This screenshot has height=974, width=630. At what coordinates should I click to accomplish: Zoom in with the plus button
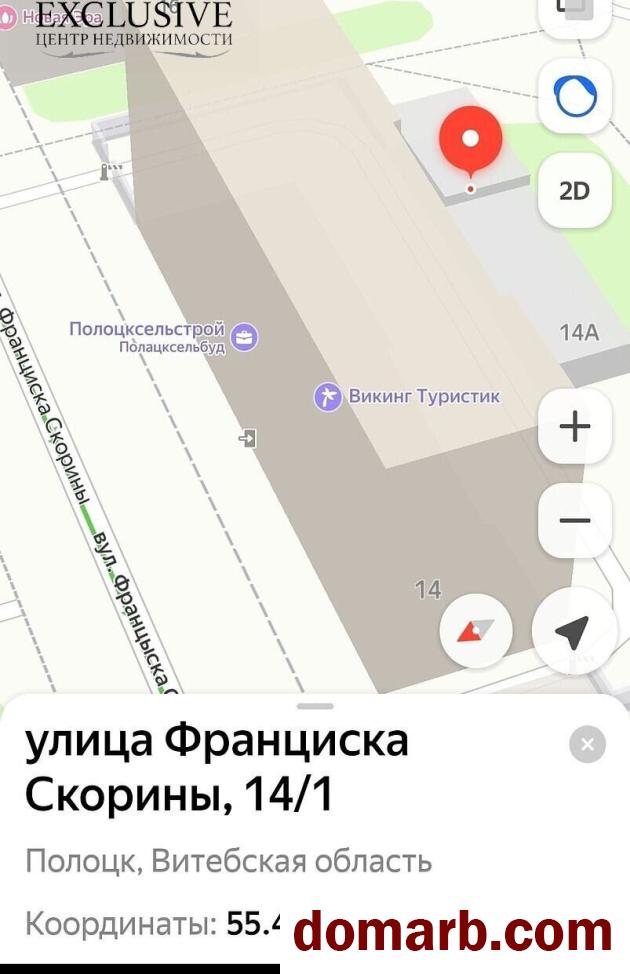pyautogui.click(x=575, y=426)
